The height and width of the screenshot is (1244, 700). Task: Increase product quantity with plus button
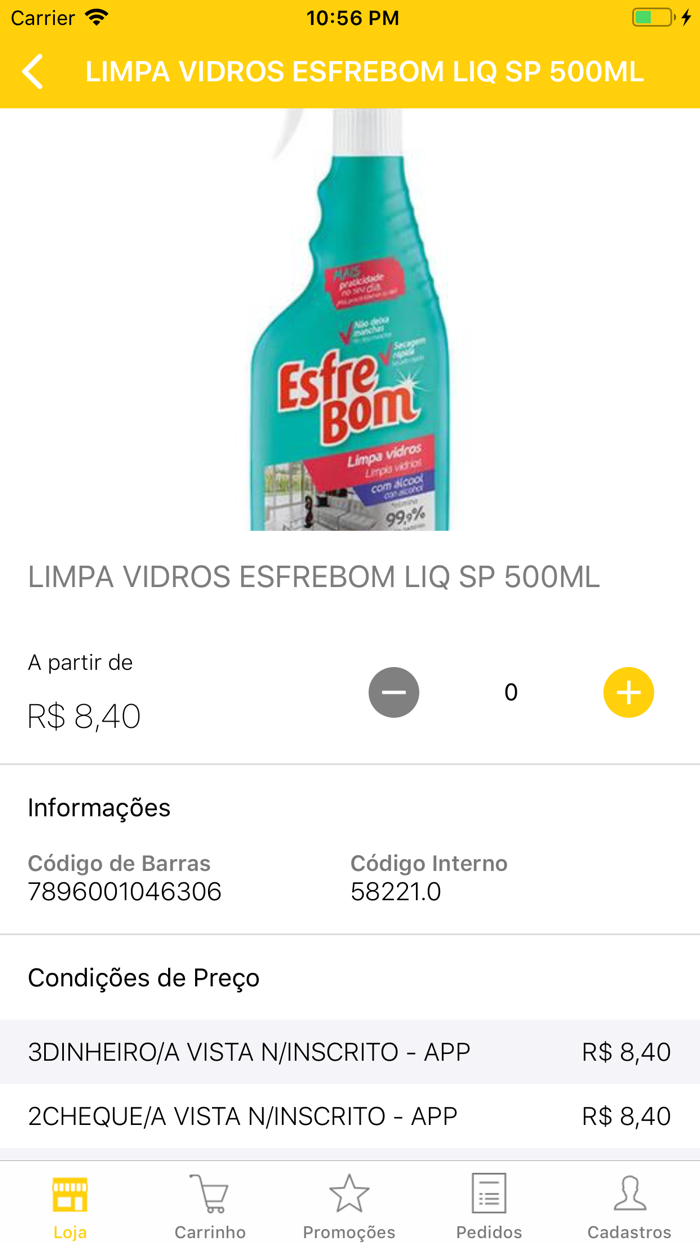(628, 692)
